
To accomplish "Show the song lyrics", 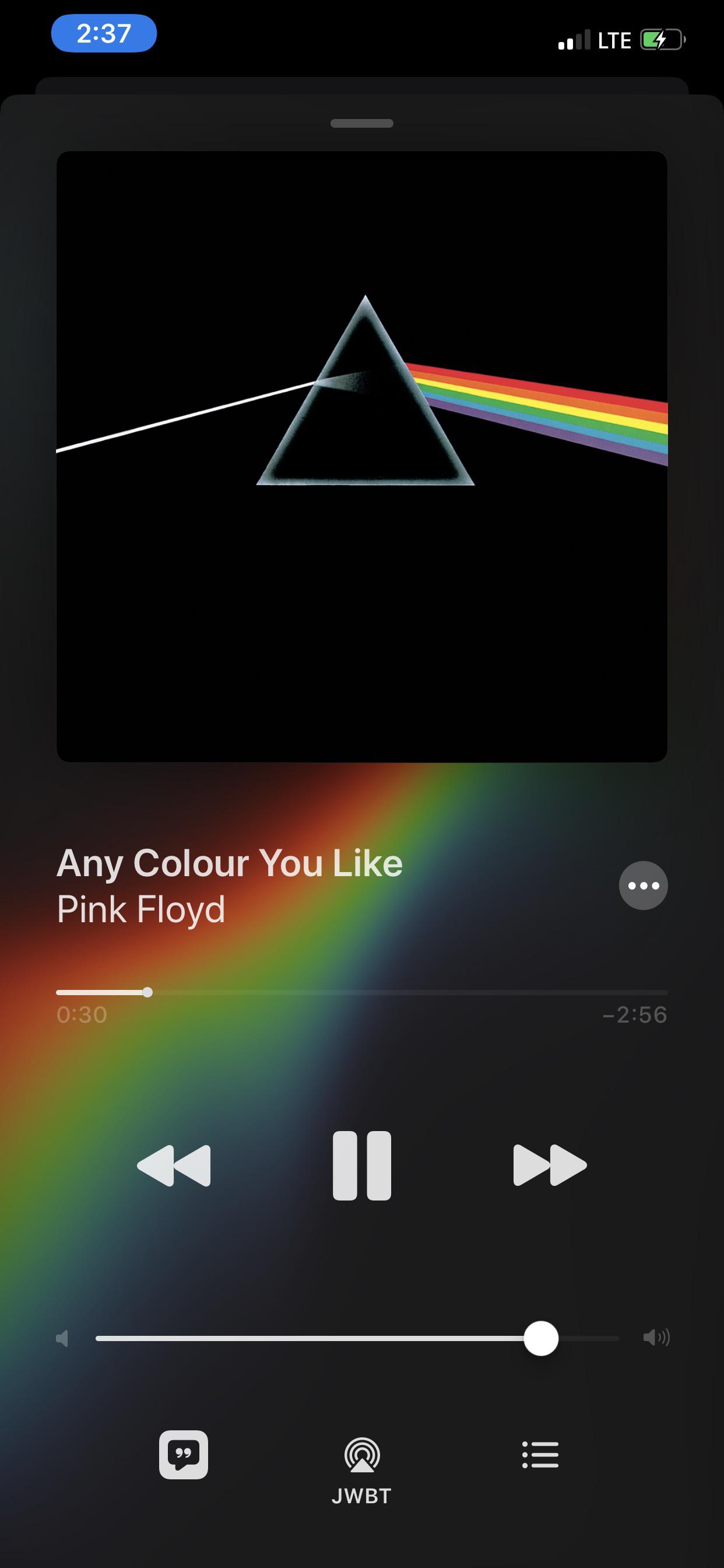I will coord(183,1454).
